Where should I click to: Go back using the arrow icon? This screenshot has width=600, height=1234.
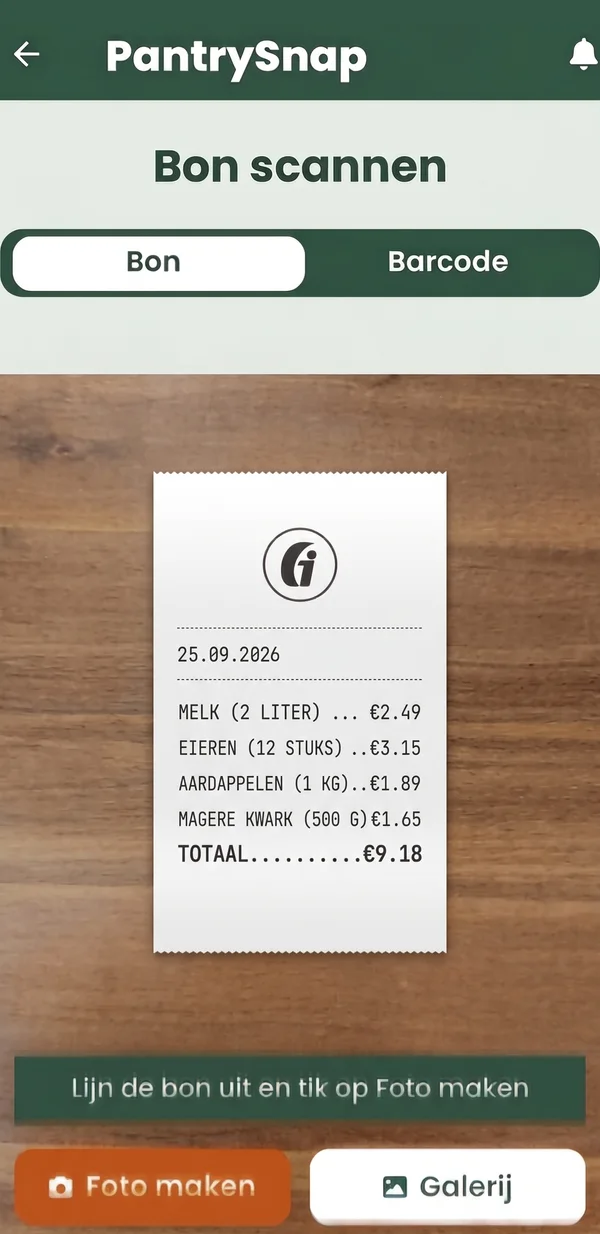coord(27,54)
